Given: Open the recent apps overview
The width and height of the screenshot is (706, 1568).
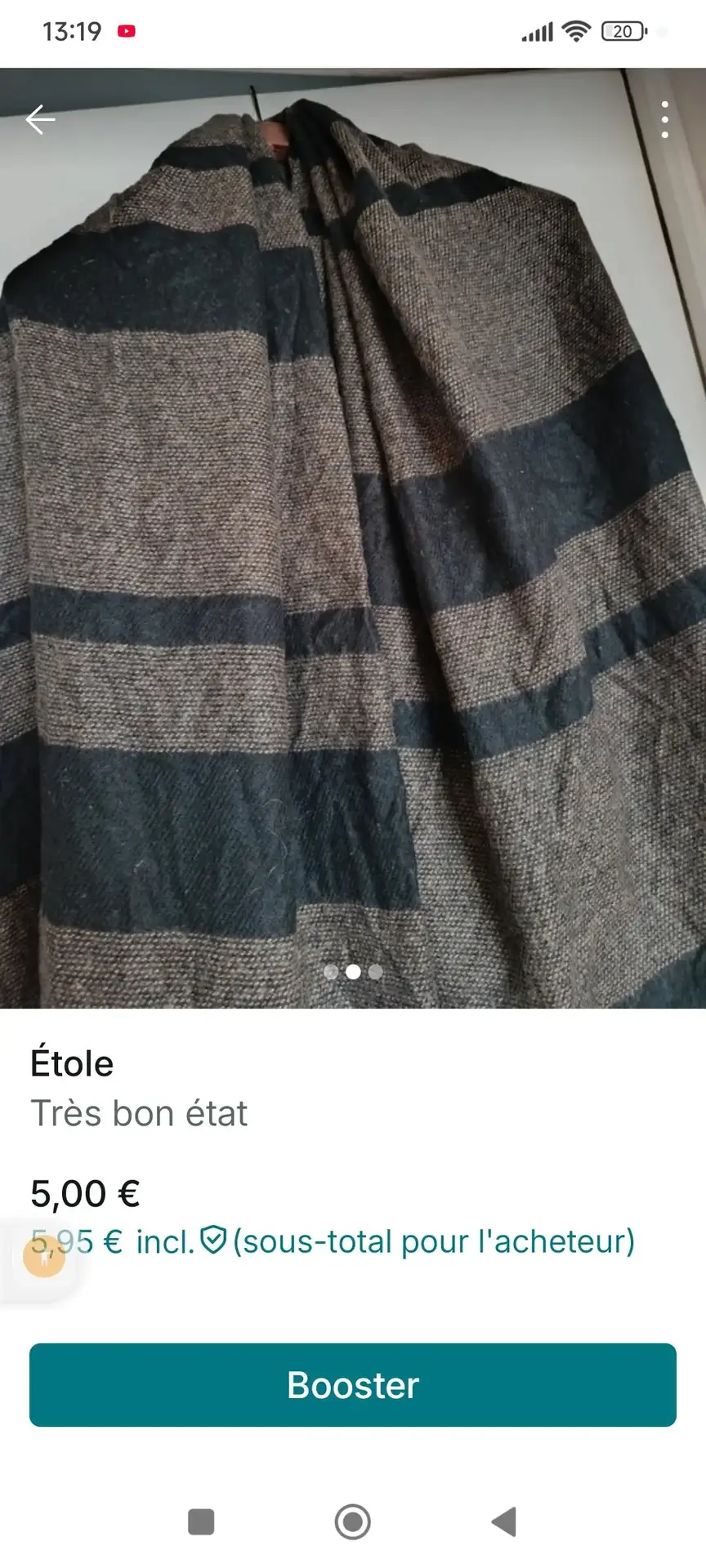Looking at the screenshot, I should (x=200, y=1522).
